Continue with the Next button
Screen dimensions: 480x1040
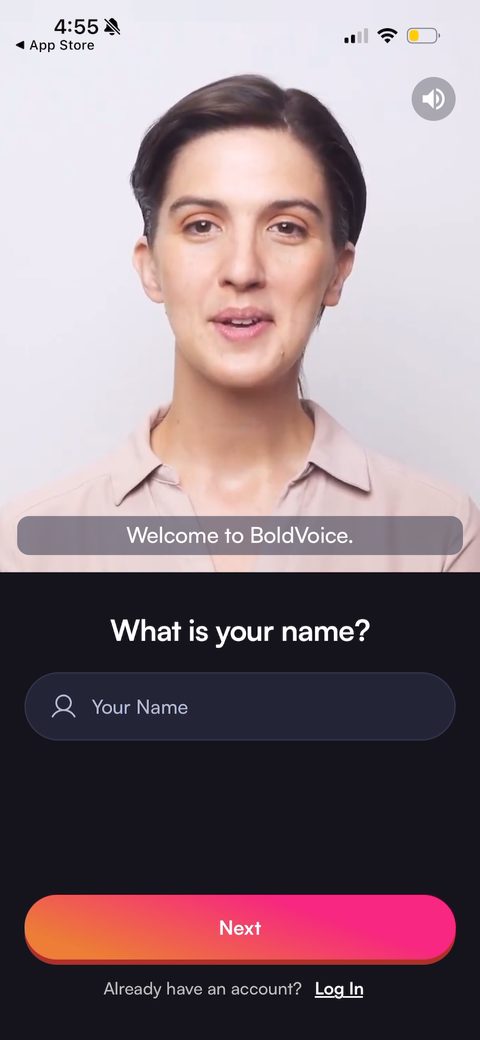(x=240, y=927)
